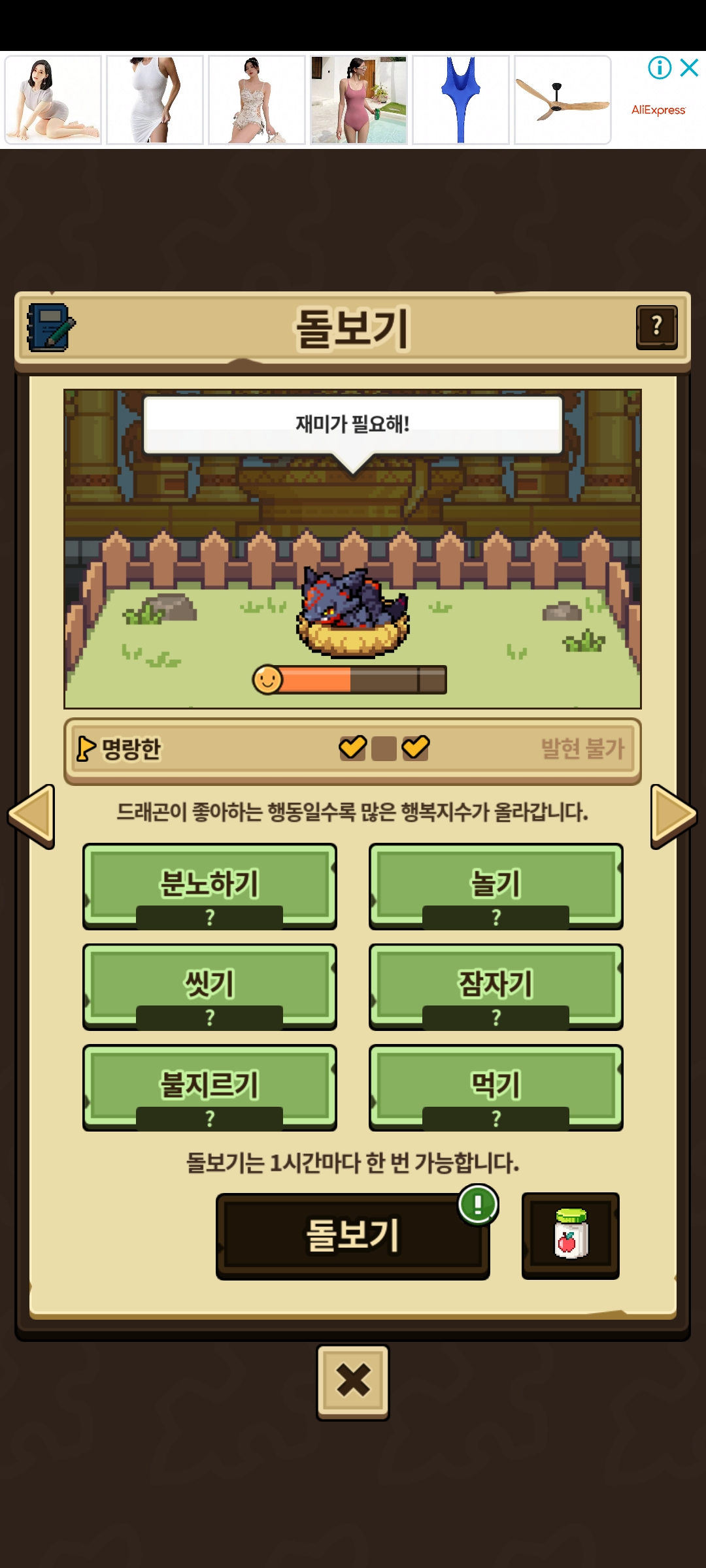Viewport: 706px width, 1568px height.
Task: Open the notebook journal icon
Action: [51, 327]
